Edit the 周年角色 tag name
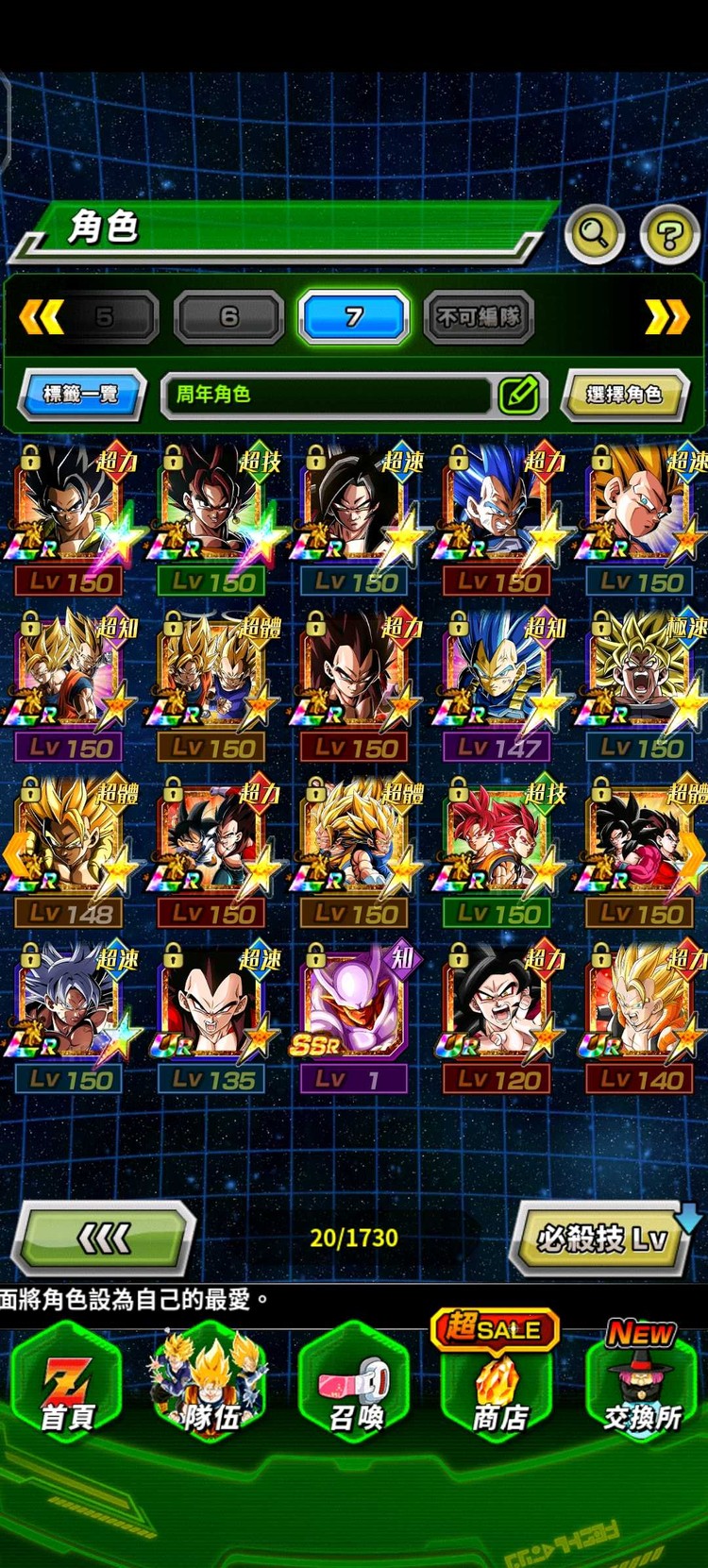The image size is (708, 1568). [518, 395]
